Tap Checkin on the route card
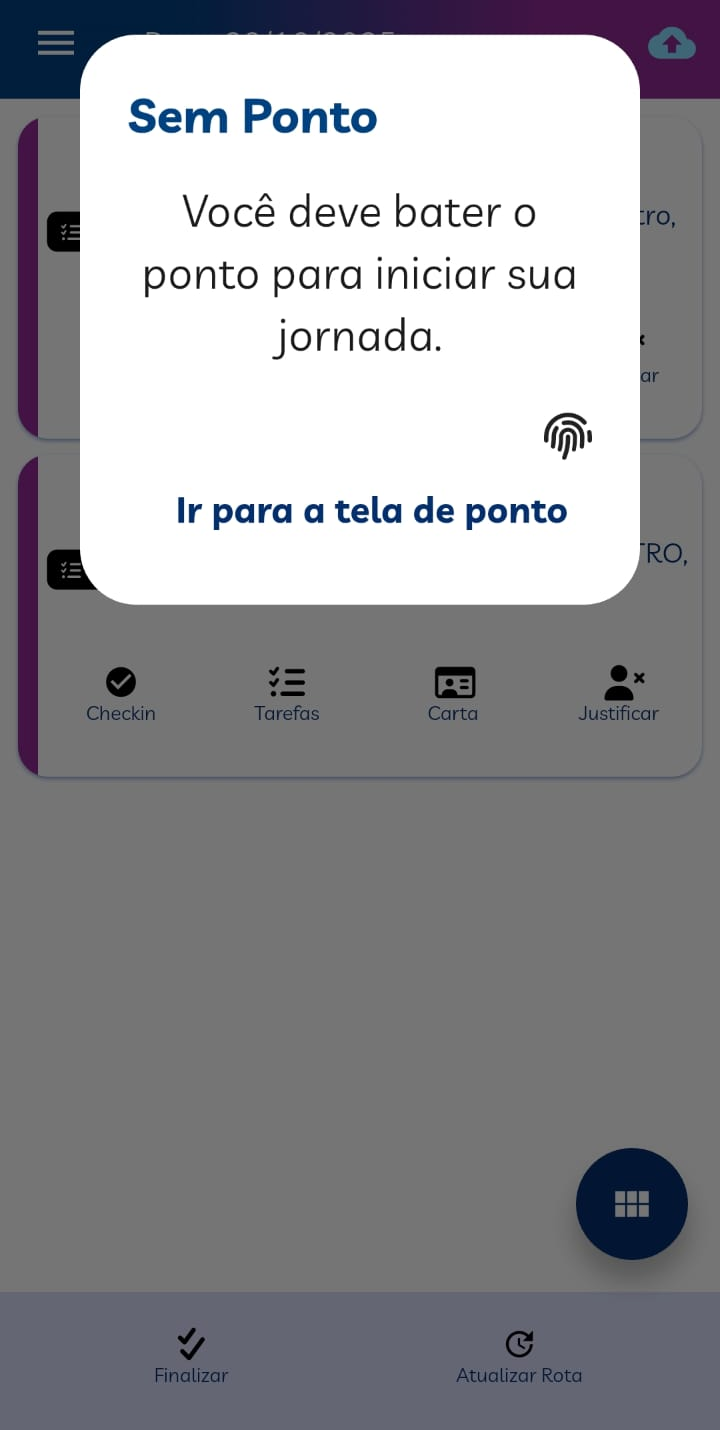 (x=121, y=694)
